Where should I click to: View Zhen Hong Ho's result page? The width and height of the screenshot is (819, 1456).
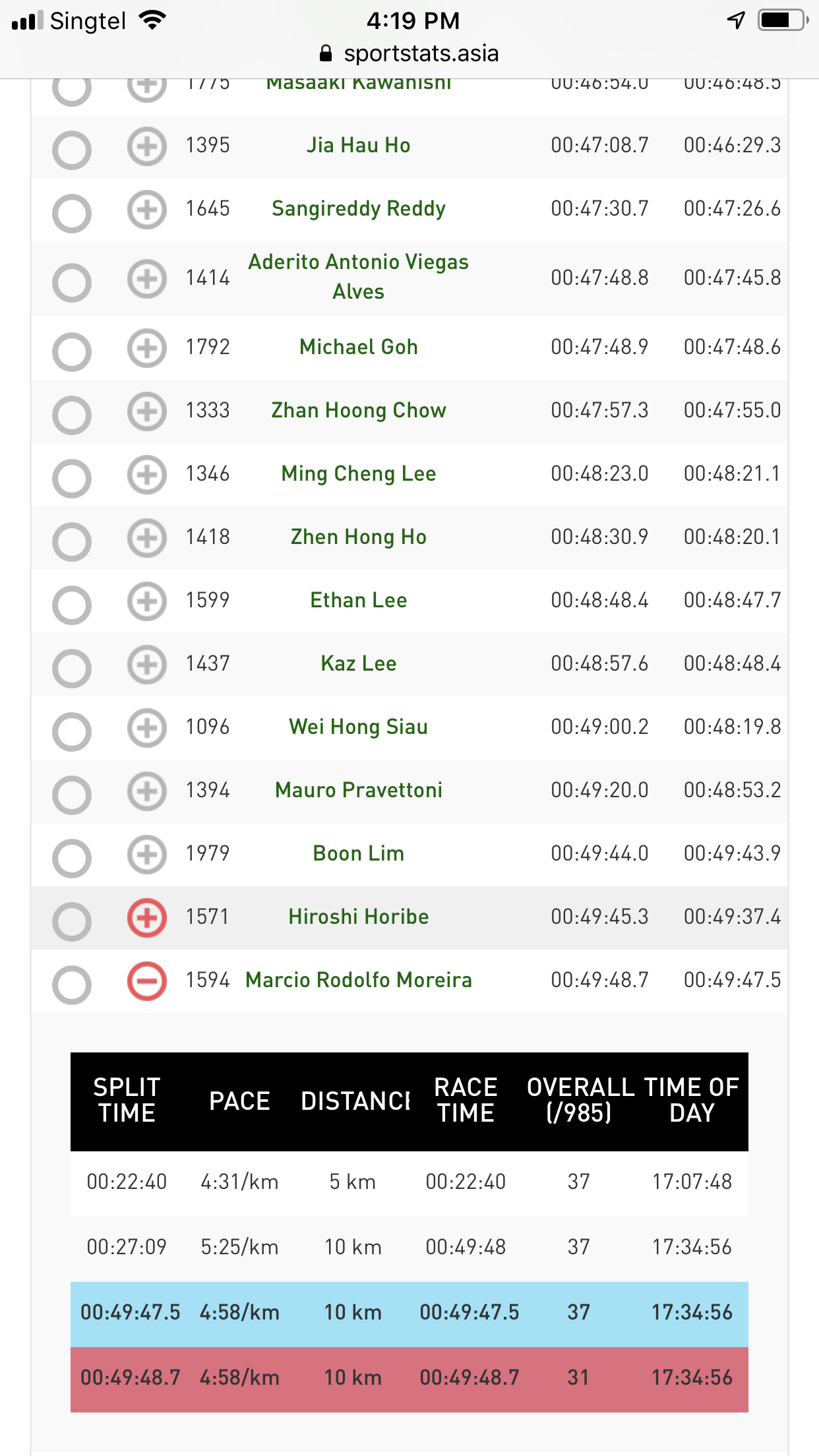click(x=358, y=537)
